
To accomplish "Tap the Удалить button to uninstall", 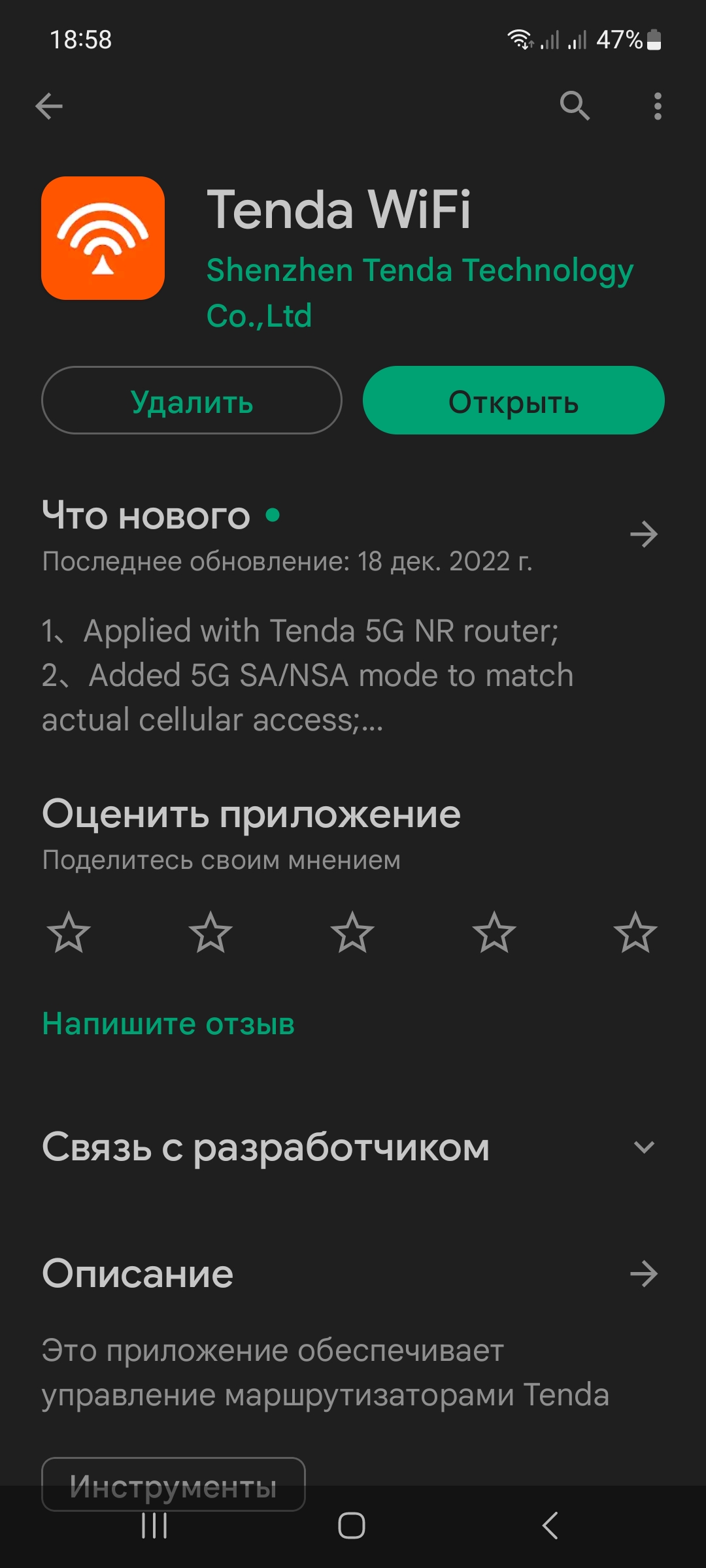I will 192,400.
